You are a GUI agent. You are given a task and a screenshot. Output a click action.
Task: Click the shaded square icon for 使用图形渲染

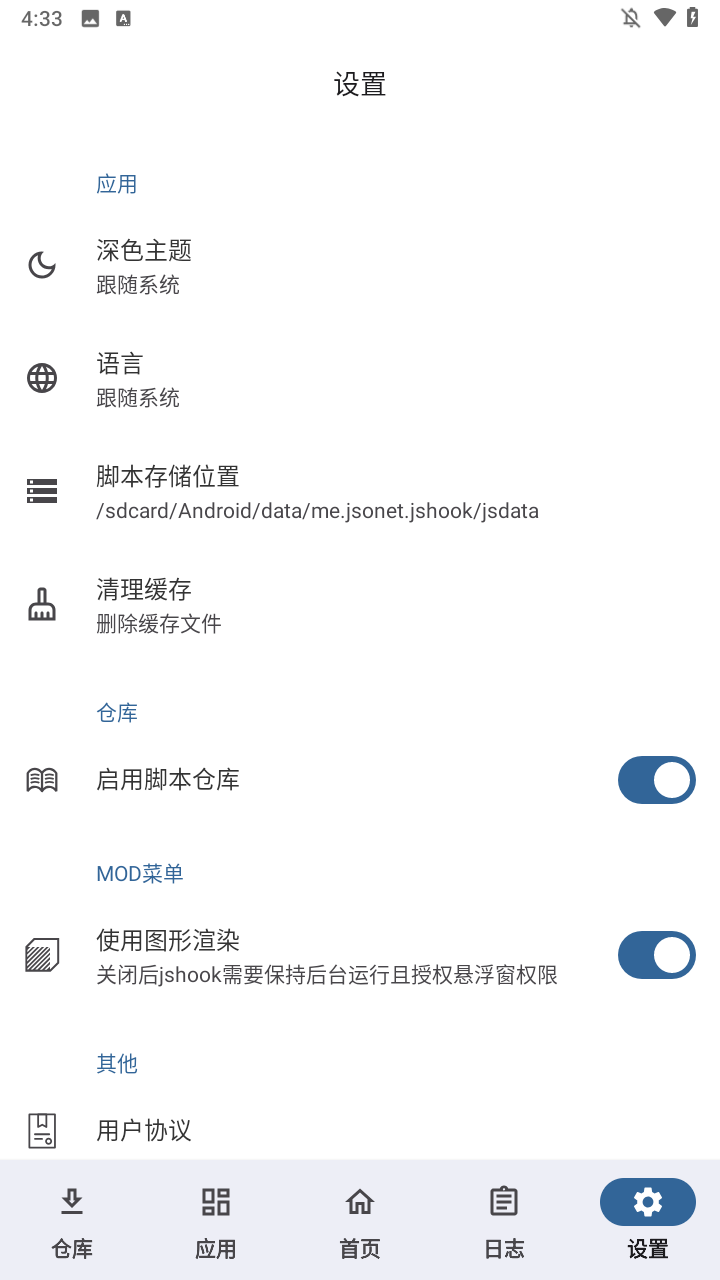click(x=41, y=955)
